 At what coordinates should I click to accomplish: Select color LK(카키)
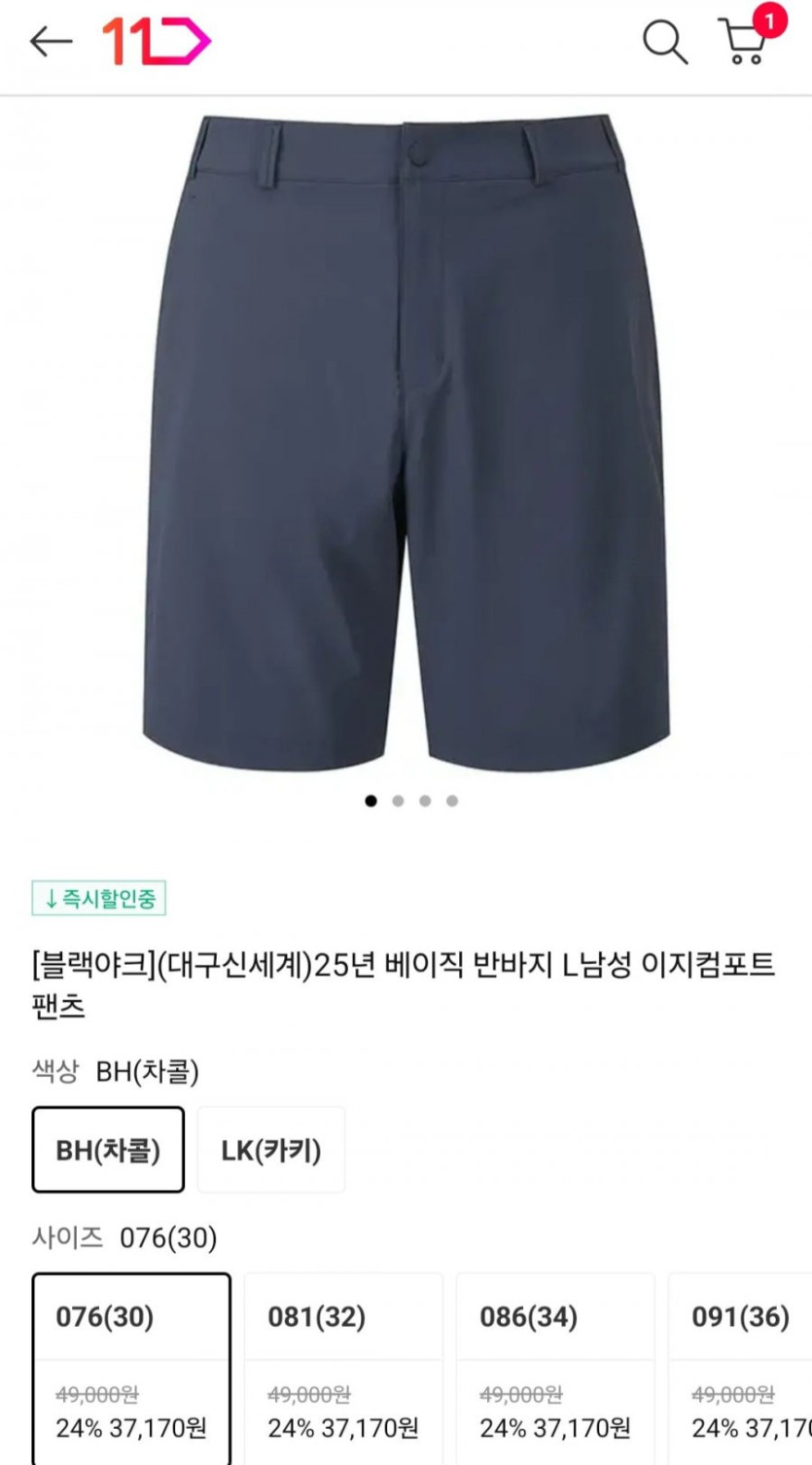pos(271,1150)
